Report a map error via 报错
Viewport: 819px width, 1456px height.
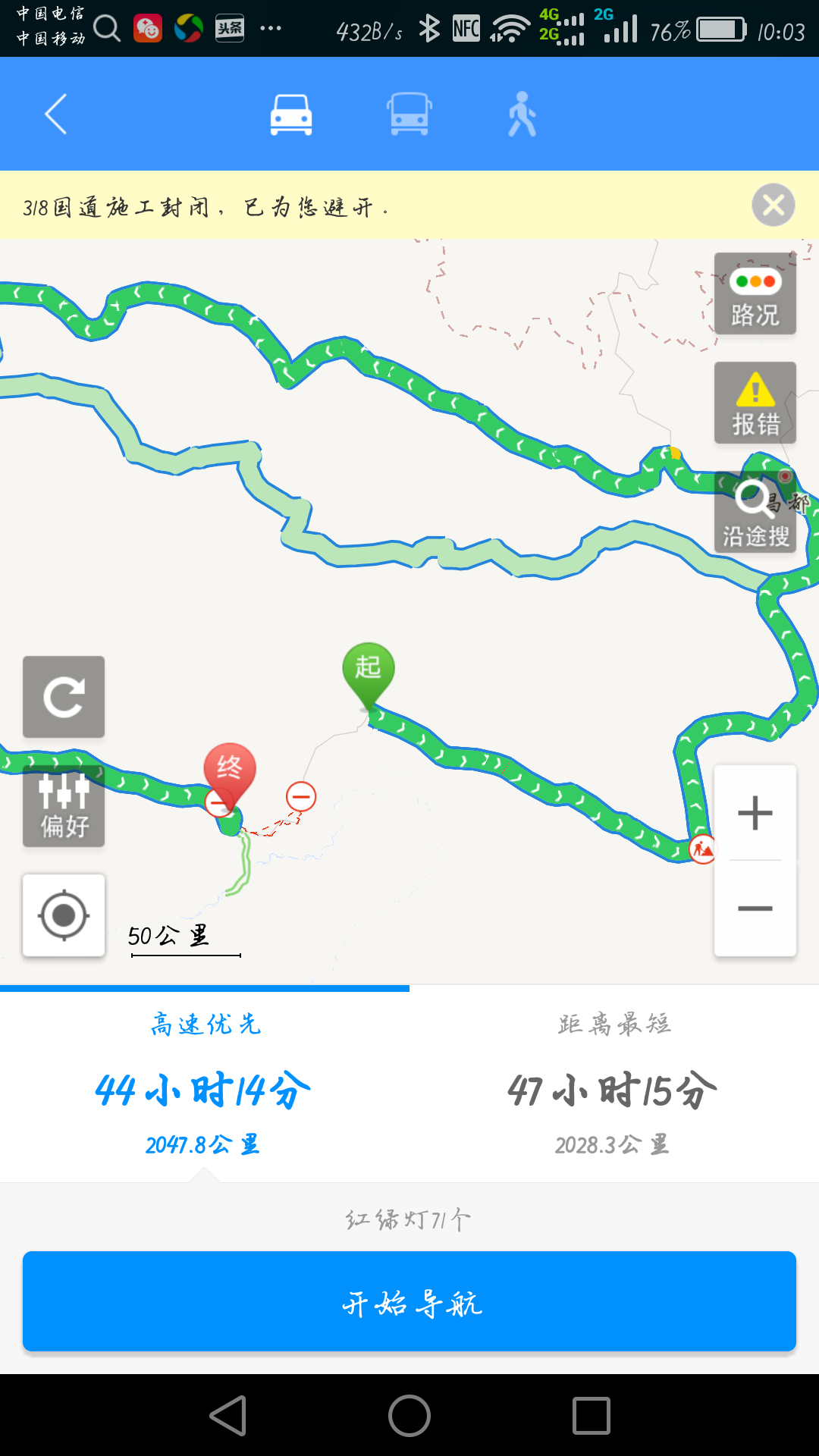pyautogui.click(x=755, y=403)
